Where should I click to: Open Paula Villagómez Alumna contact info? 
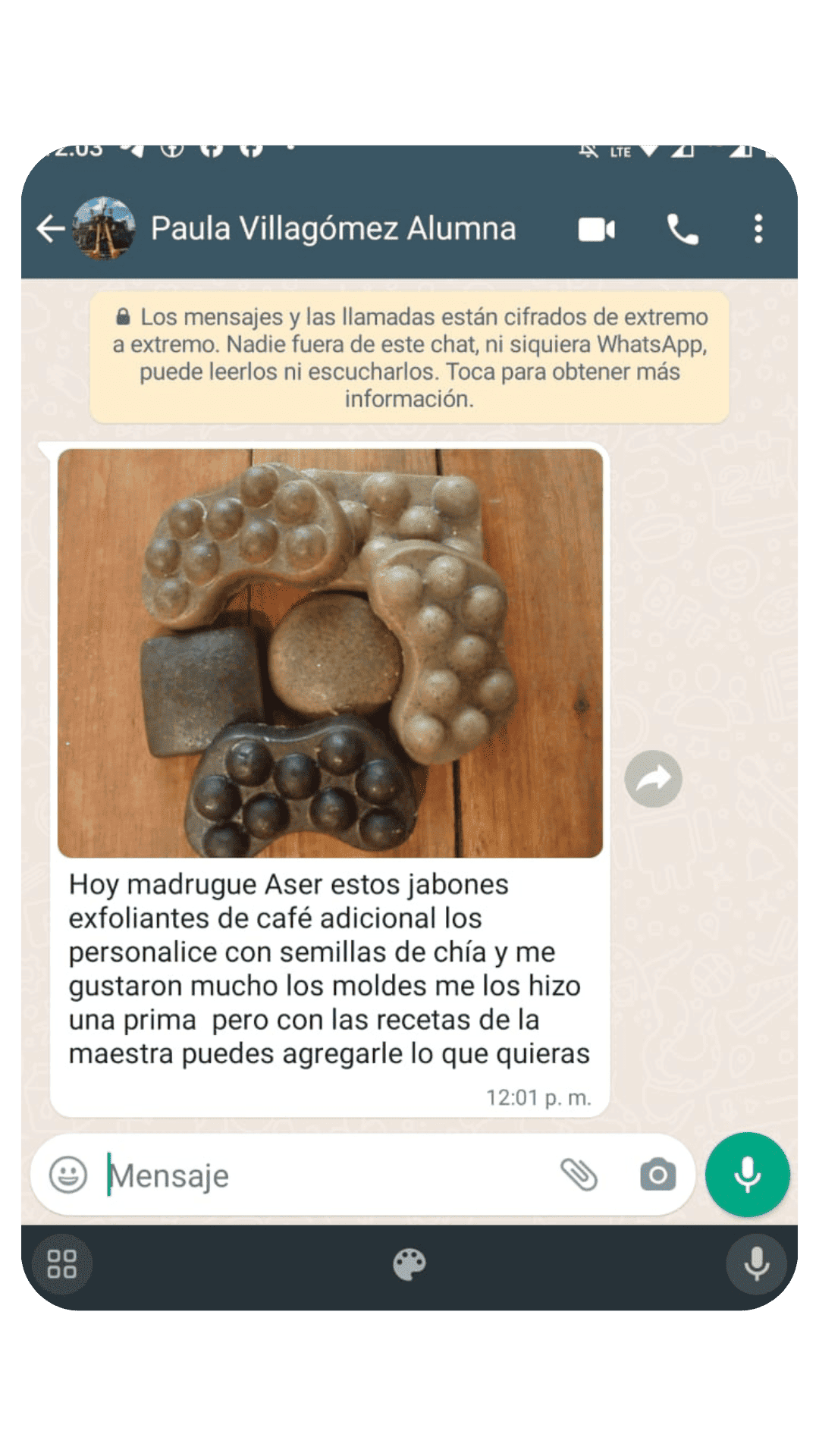coord(332,228)
